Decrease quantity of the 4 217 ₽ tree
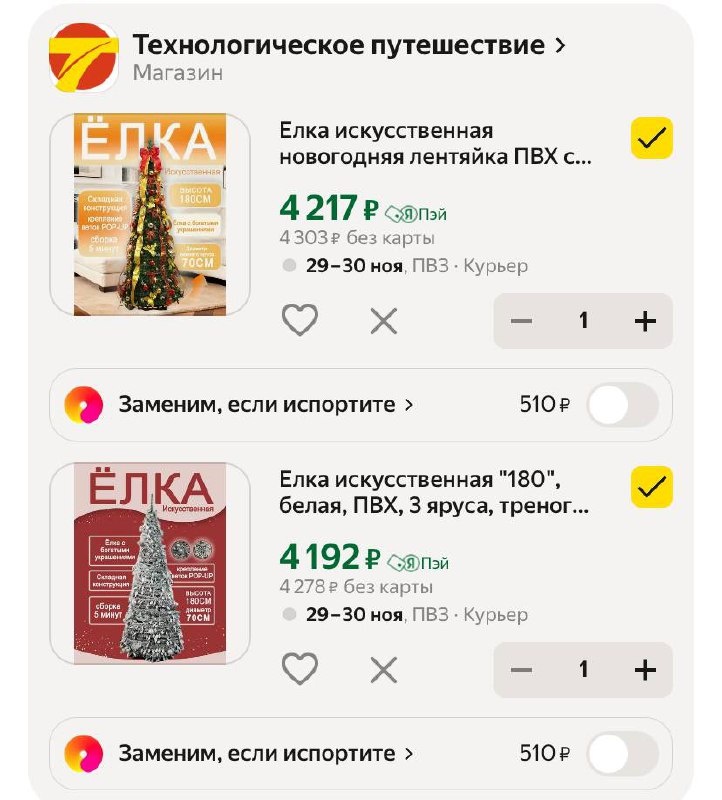 (522, 321)
